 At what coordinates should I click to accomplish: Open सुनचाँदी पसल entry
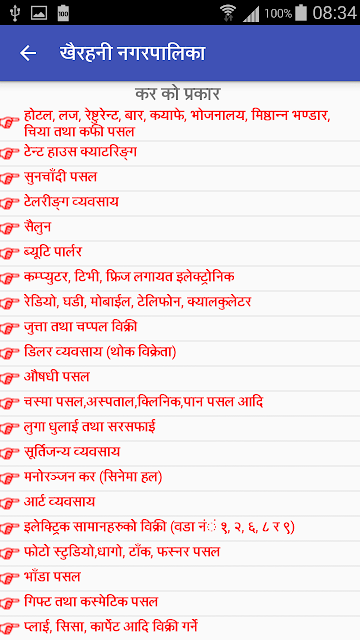click(x=180, y=178)
